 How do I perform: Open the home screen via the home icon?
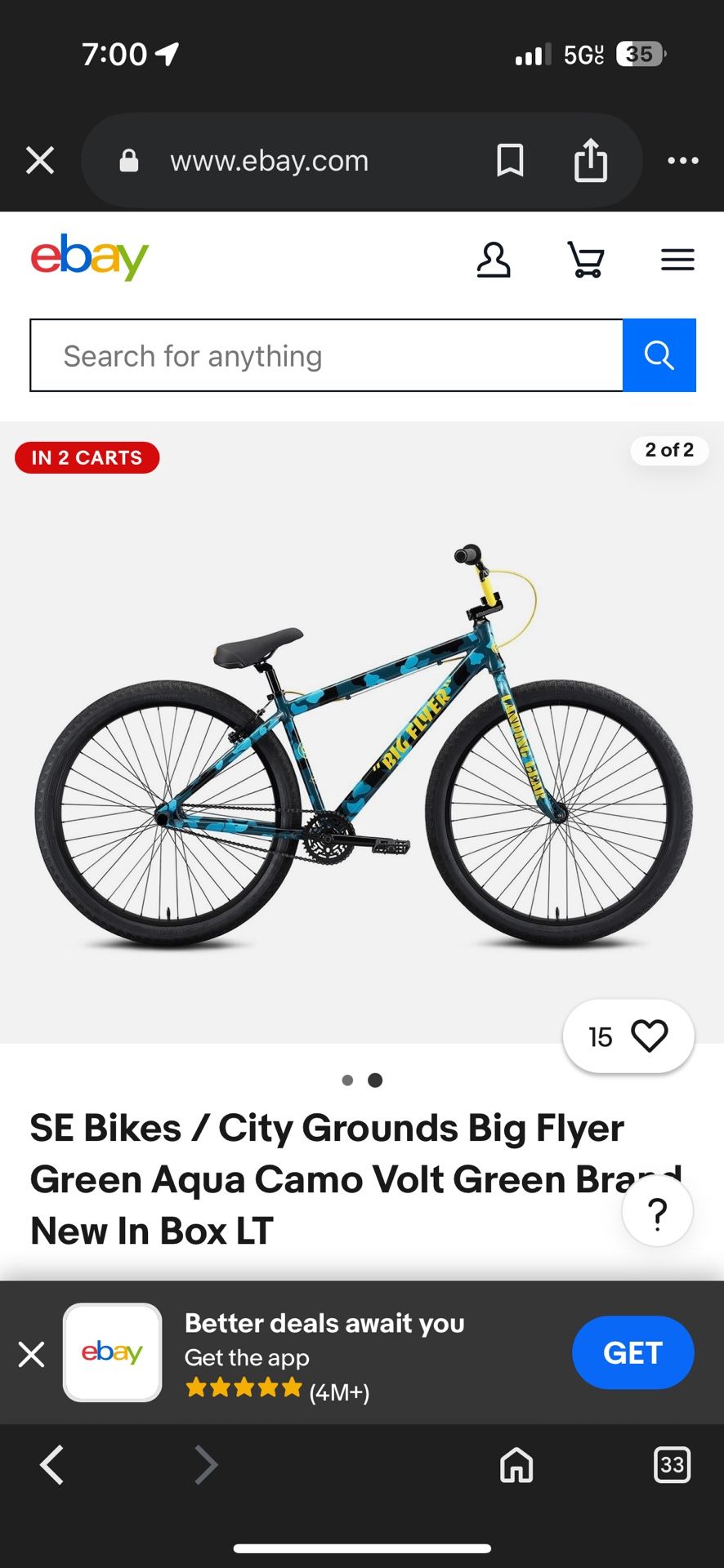[x=516, y=1466]
